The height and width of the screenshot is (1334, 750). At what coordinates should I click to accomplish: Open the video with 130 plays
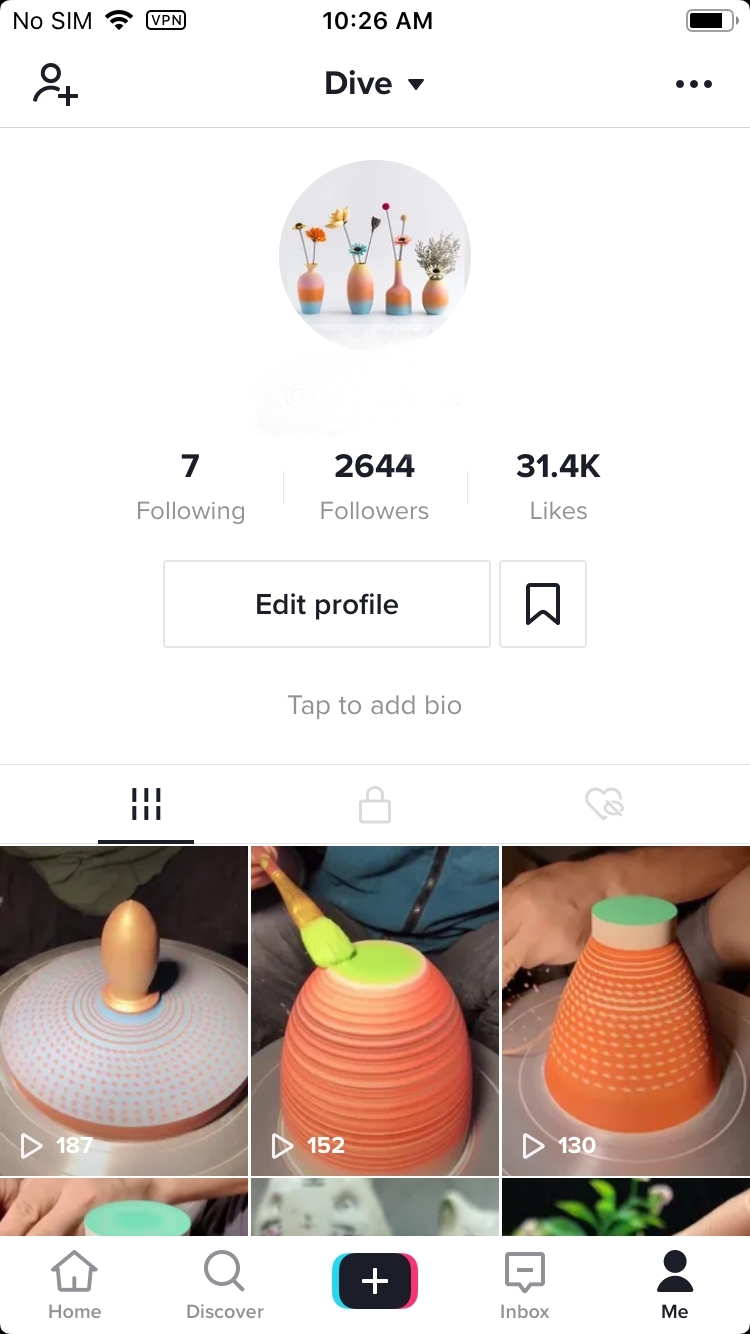click(626, 1010)
